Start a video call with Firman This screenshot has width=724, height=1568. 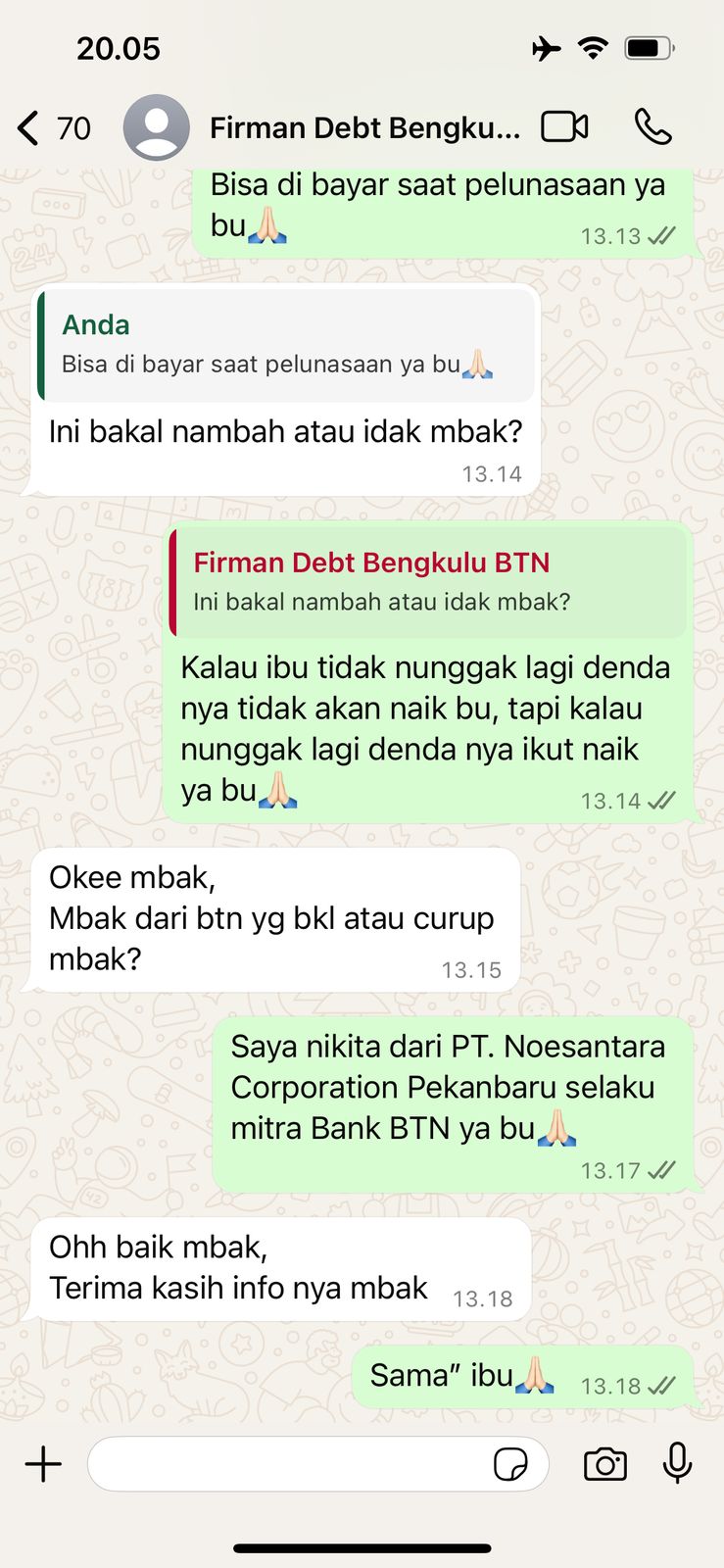565,127
